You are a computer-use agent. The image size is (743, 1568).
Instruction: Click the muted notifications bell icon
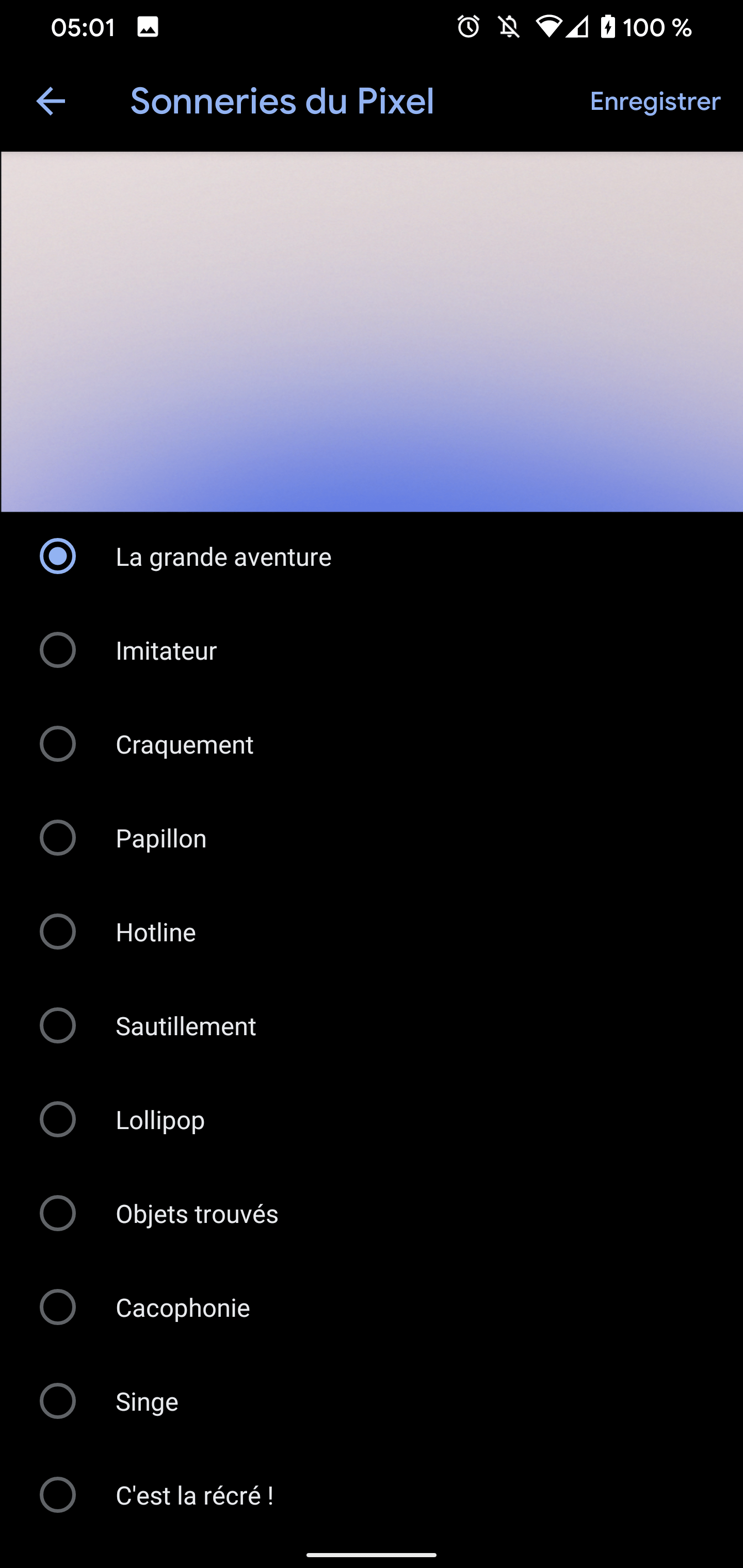509,26
